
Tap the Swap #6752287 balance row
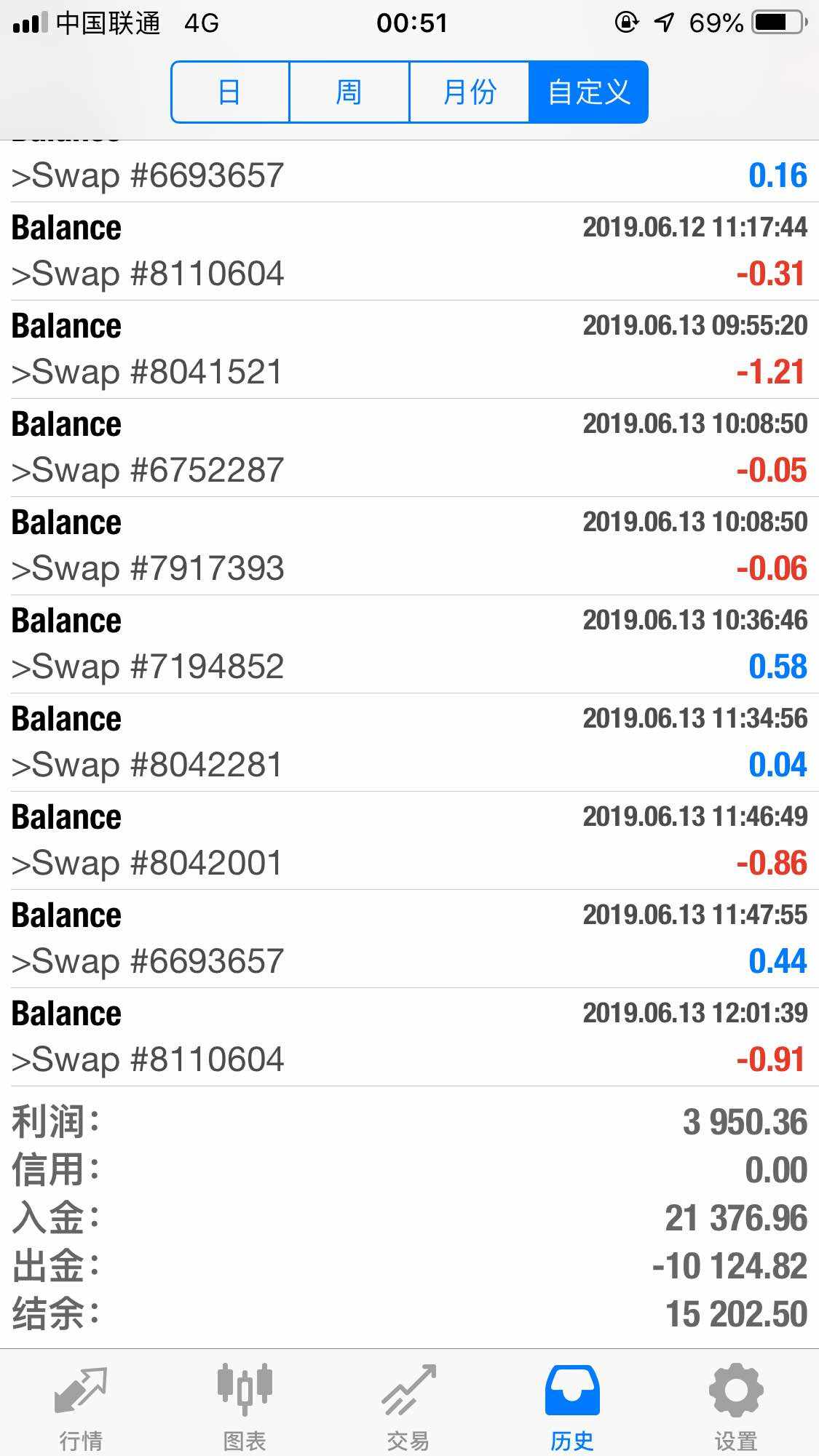409,447
